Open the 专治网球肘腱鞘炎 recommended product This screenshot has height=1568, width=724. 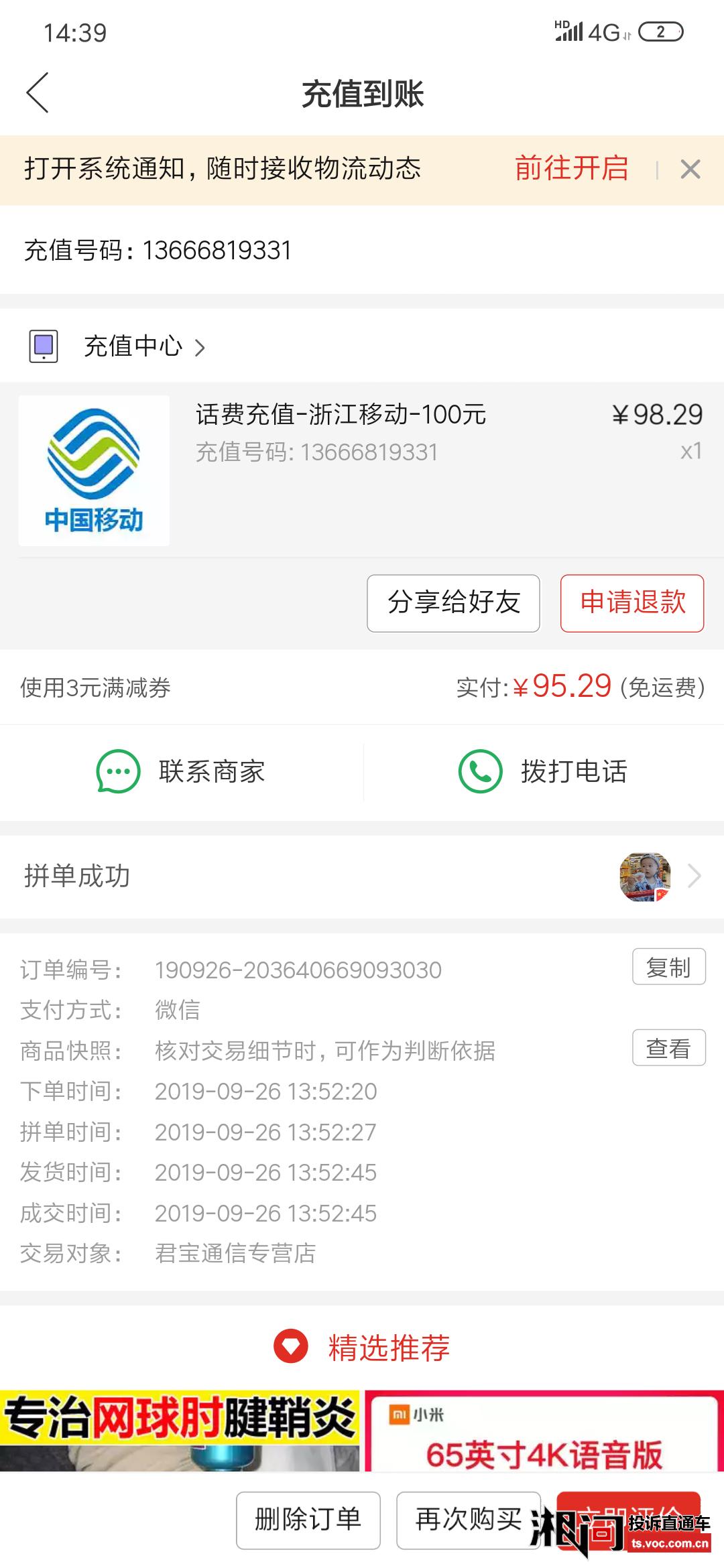tap(180, 1432)
